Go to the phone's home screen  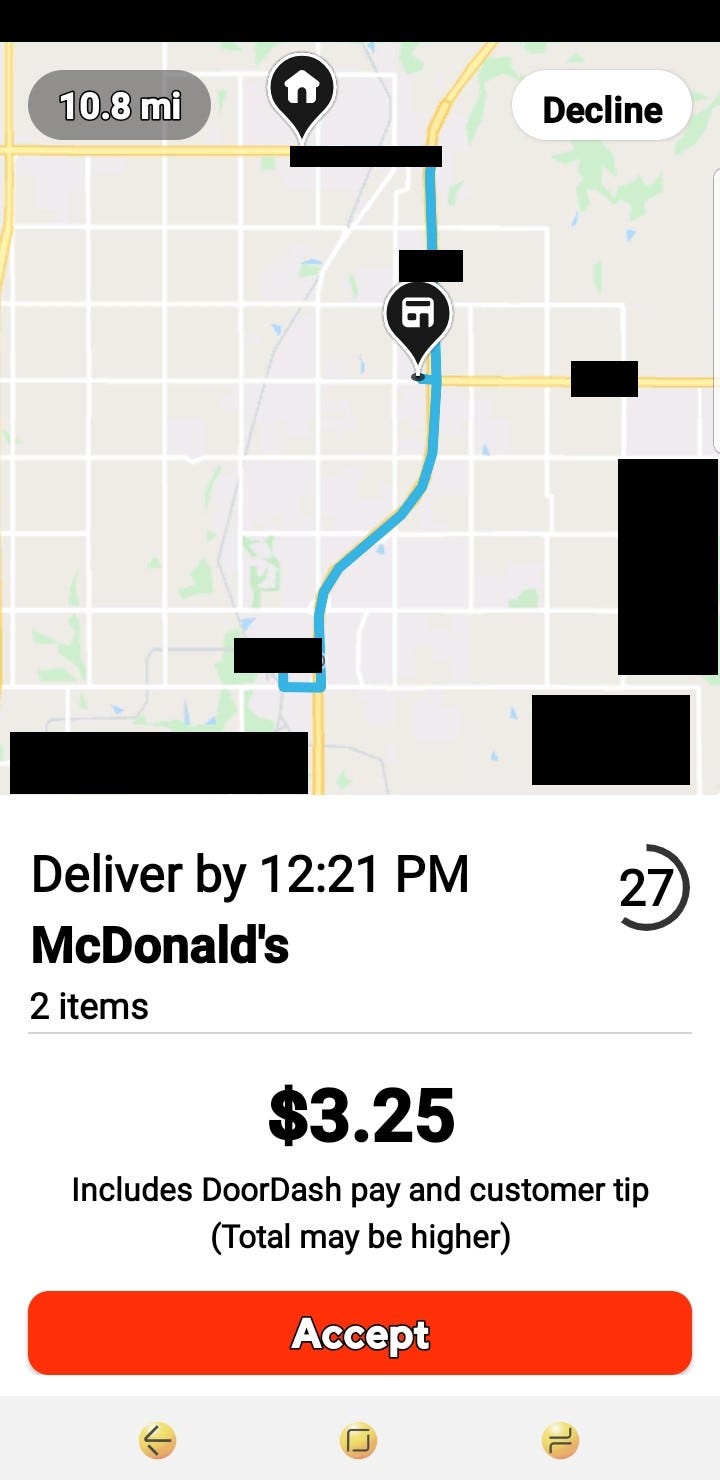point(359,1440)
